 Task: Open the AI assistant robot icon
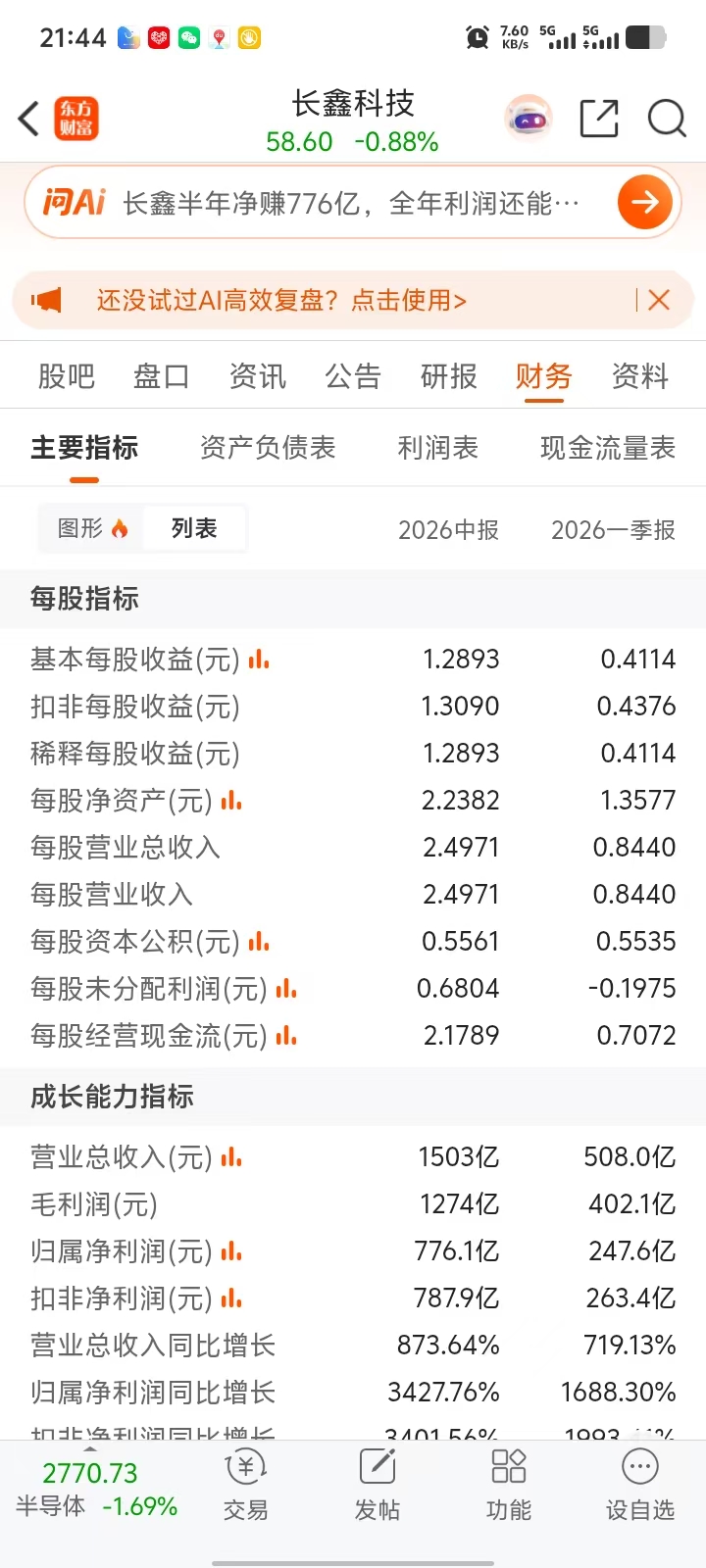click(x=529, y=120)
